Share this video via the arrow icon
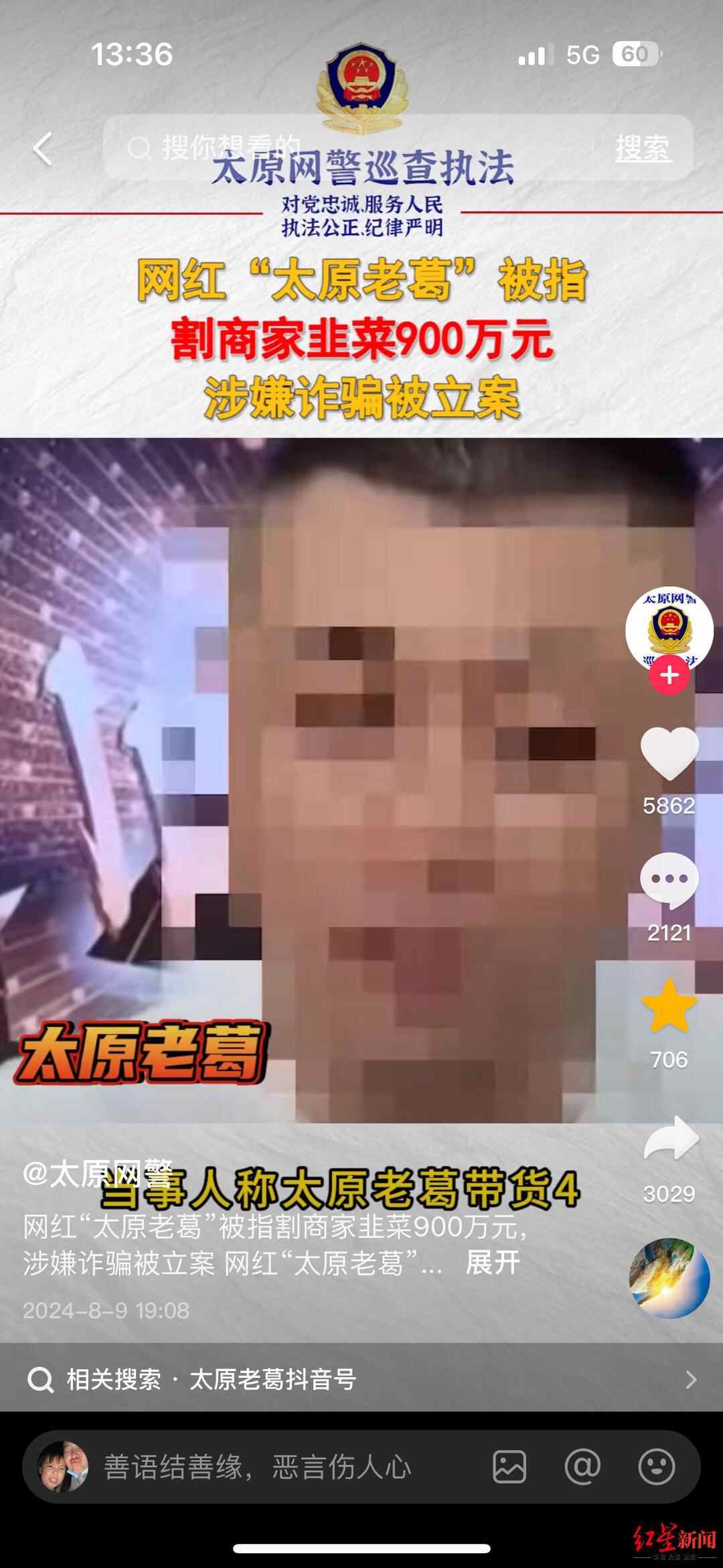Viewport: 723px width, 1568px height. click(x=670, y=1139)
